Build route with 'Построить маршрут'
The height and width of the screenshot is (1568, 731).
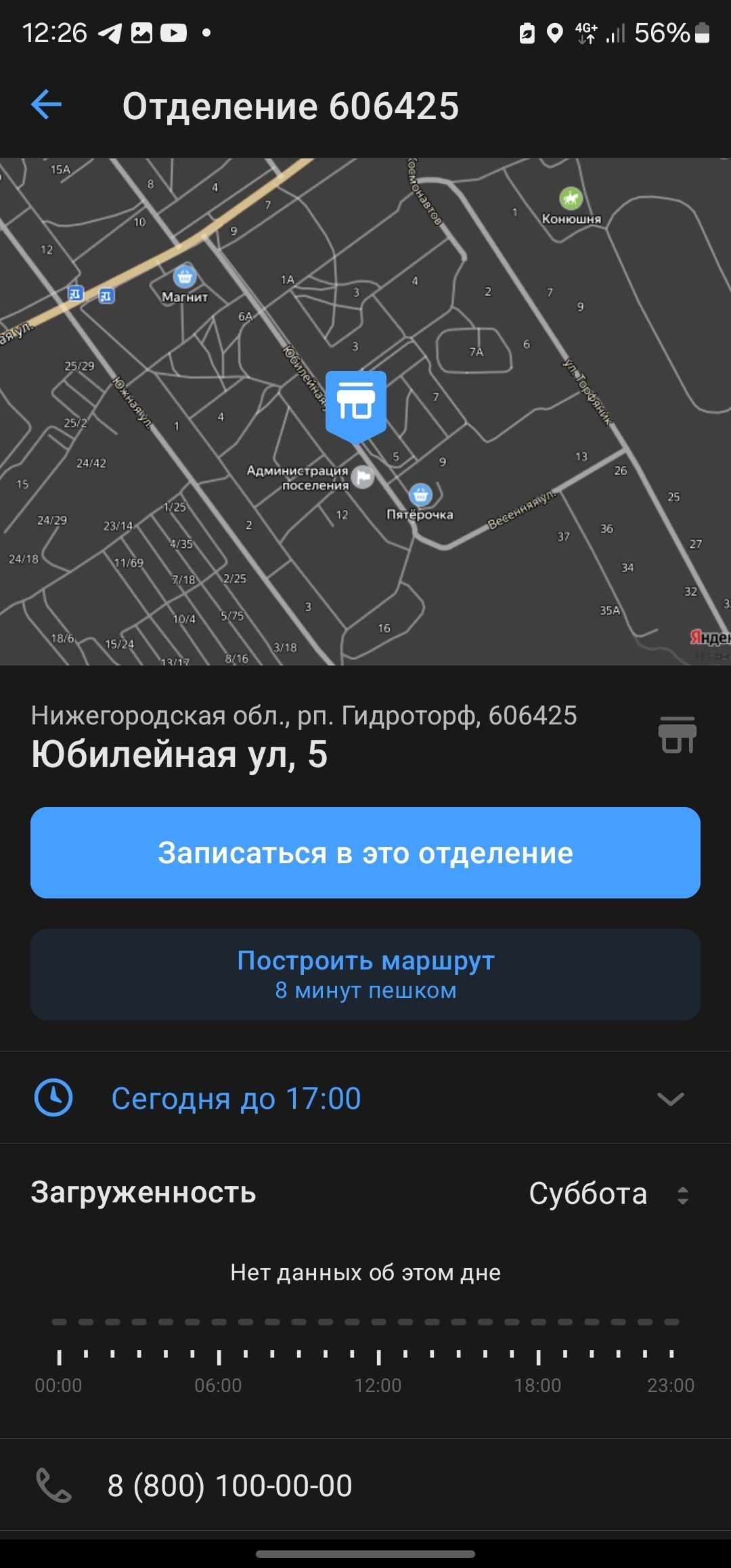[365, 975]
